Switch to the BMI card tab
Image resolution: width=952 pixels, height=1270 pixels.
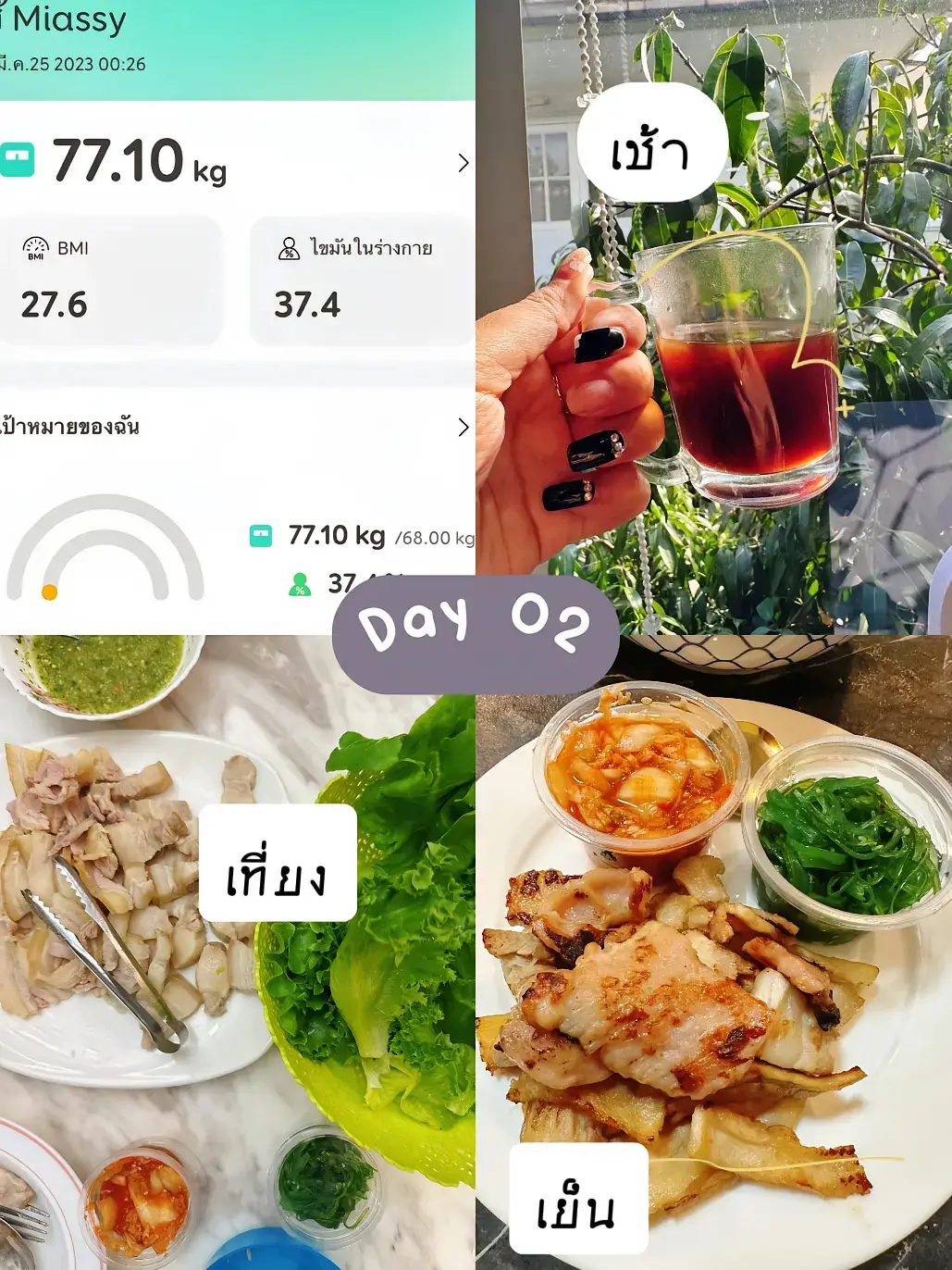pyautogui.click(x=111, y=278)
